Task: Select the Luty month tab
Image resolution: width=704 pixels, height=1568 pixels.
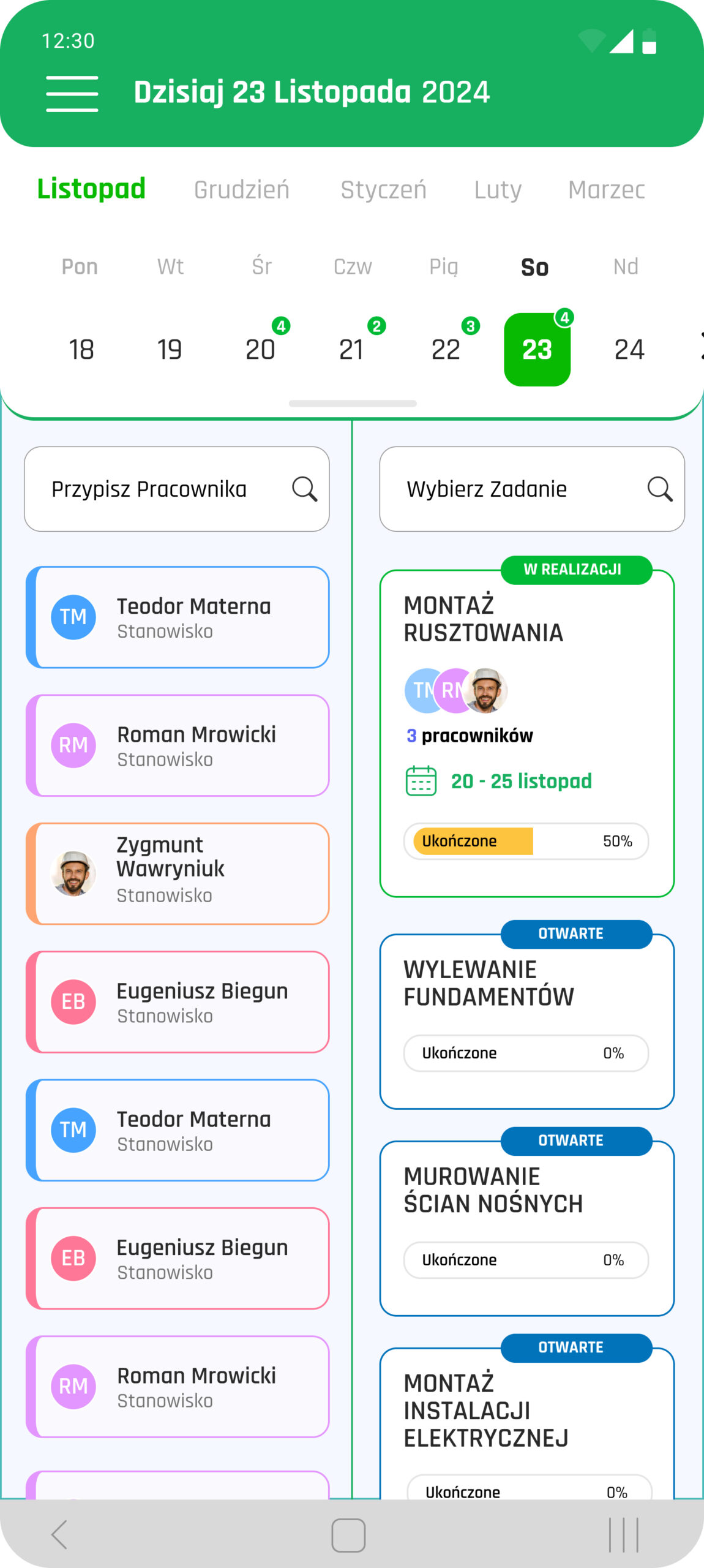Action: pos(497,190)
